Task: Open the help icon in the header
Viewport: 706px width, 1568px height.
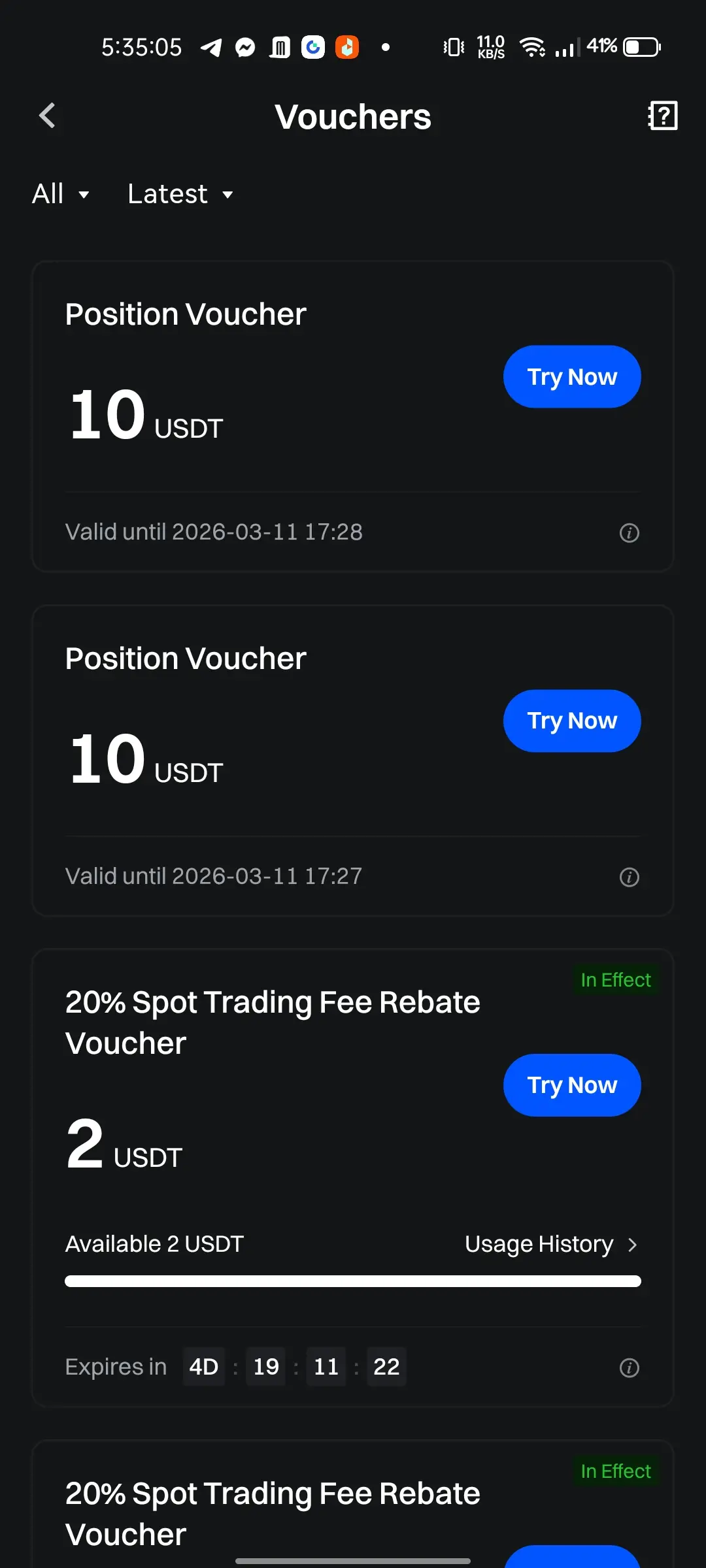Action: [x=663, y=116]
